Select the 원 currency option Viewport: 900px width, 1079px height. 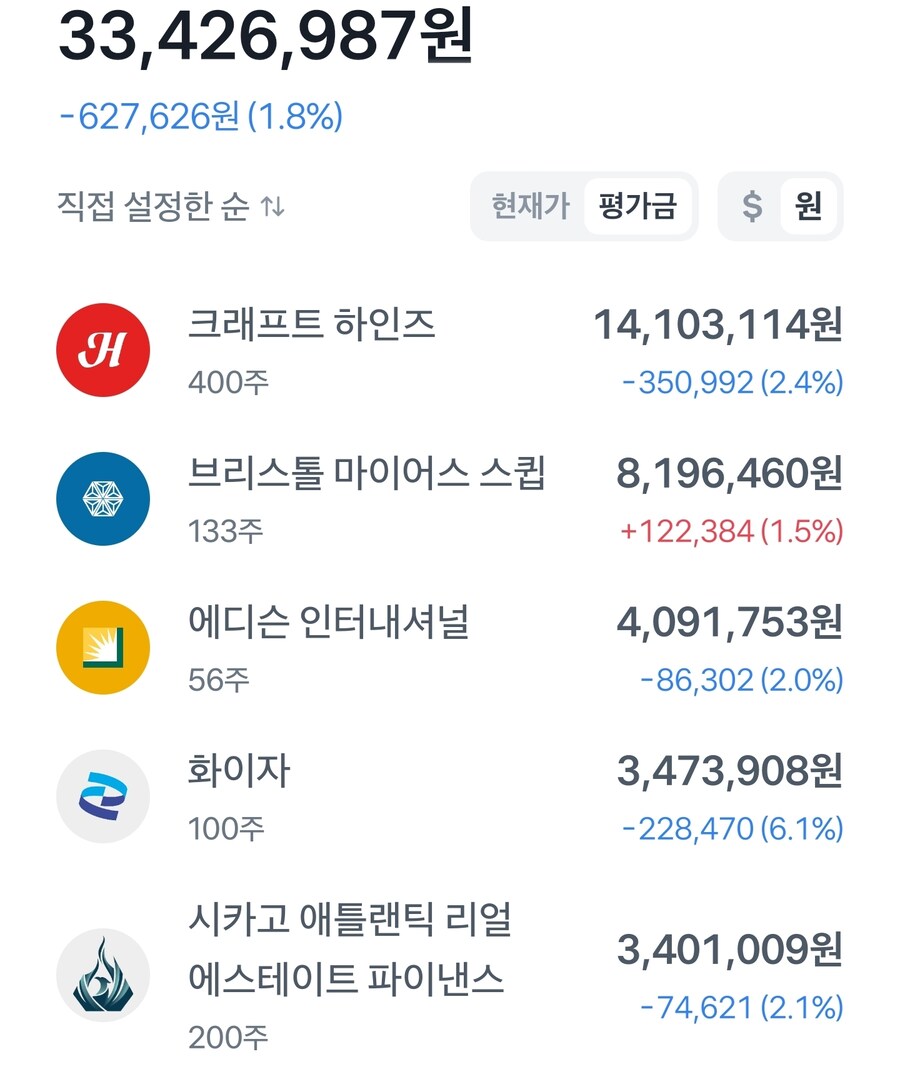point(808,207)
